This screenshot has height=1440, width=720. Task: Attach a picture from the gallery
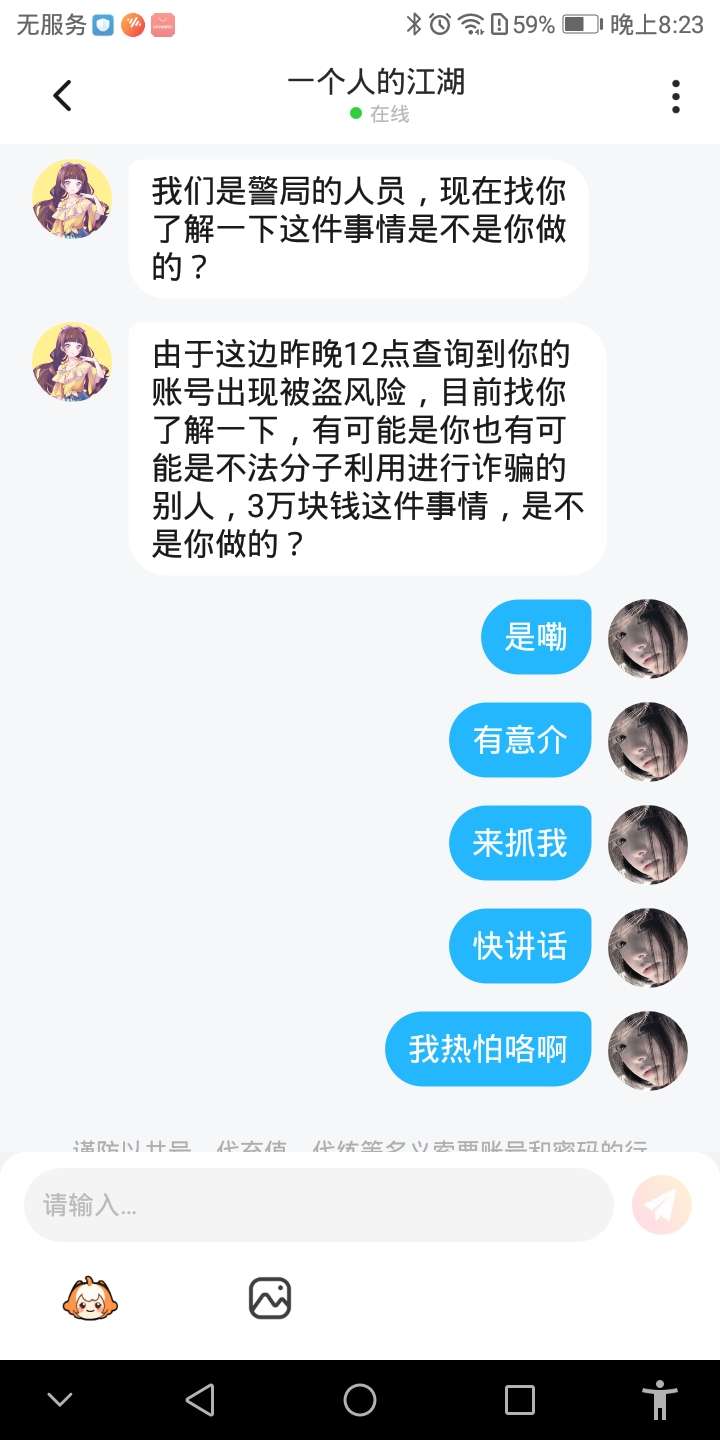pos(270,1298)
